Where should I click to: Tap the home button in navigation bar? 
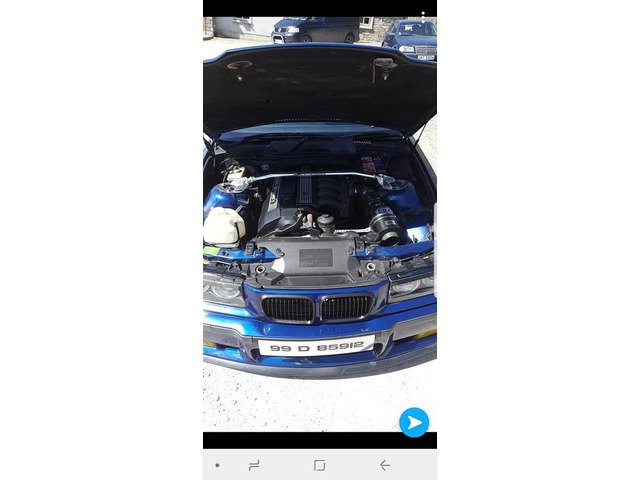319,465
